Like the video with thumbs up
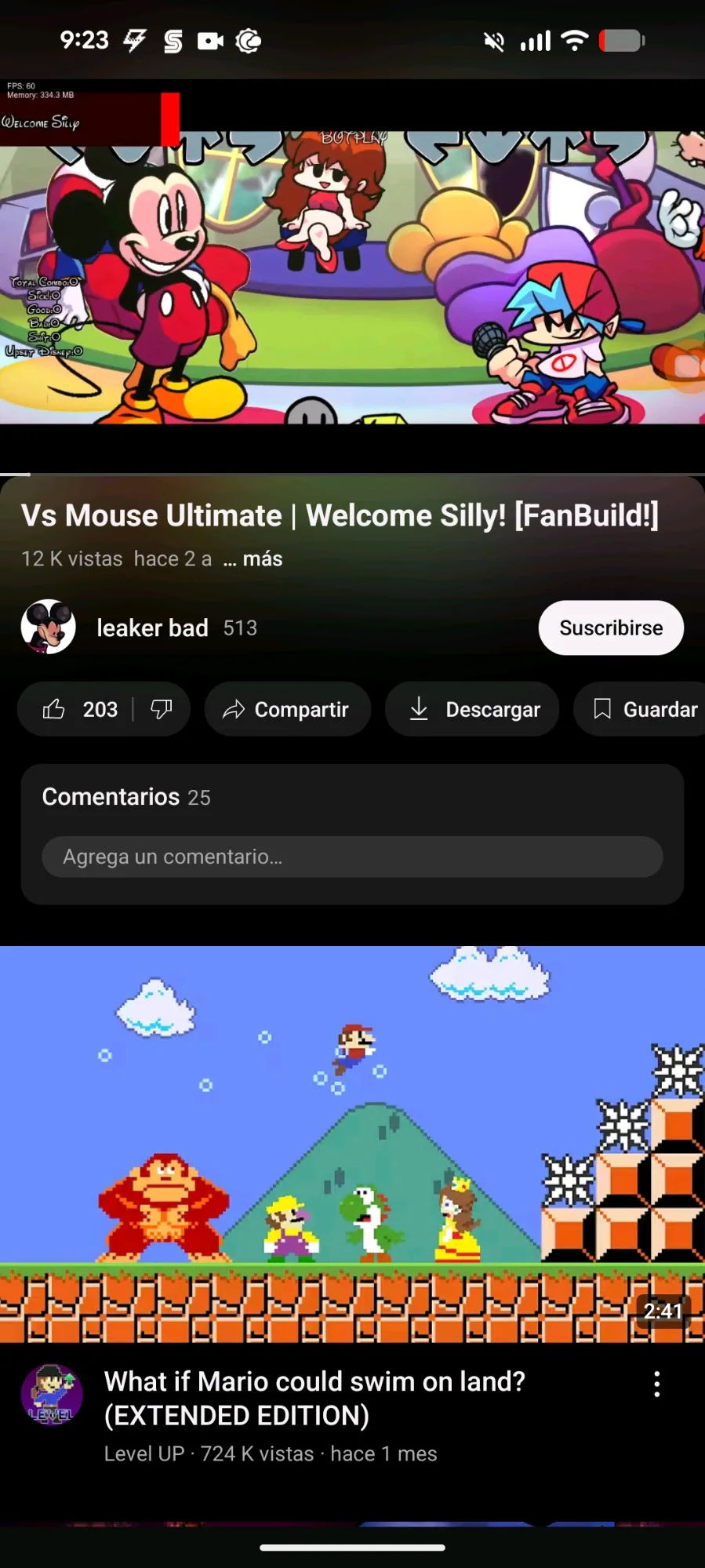The image size is (705, 1568). coord(78,709)
